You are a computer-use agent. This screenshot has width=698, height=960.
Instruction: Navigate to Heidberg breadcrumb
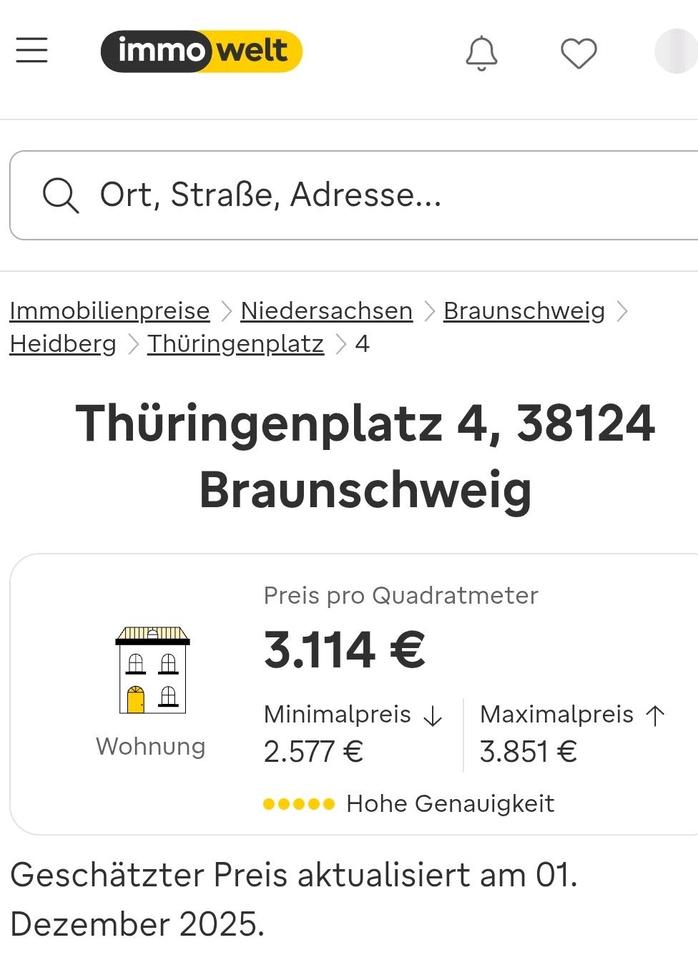tap(62, 344)
